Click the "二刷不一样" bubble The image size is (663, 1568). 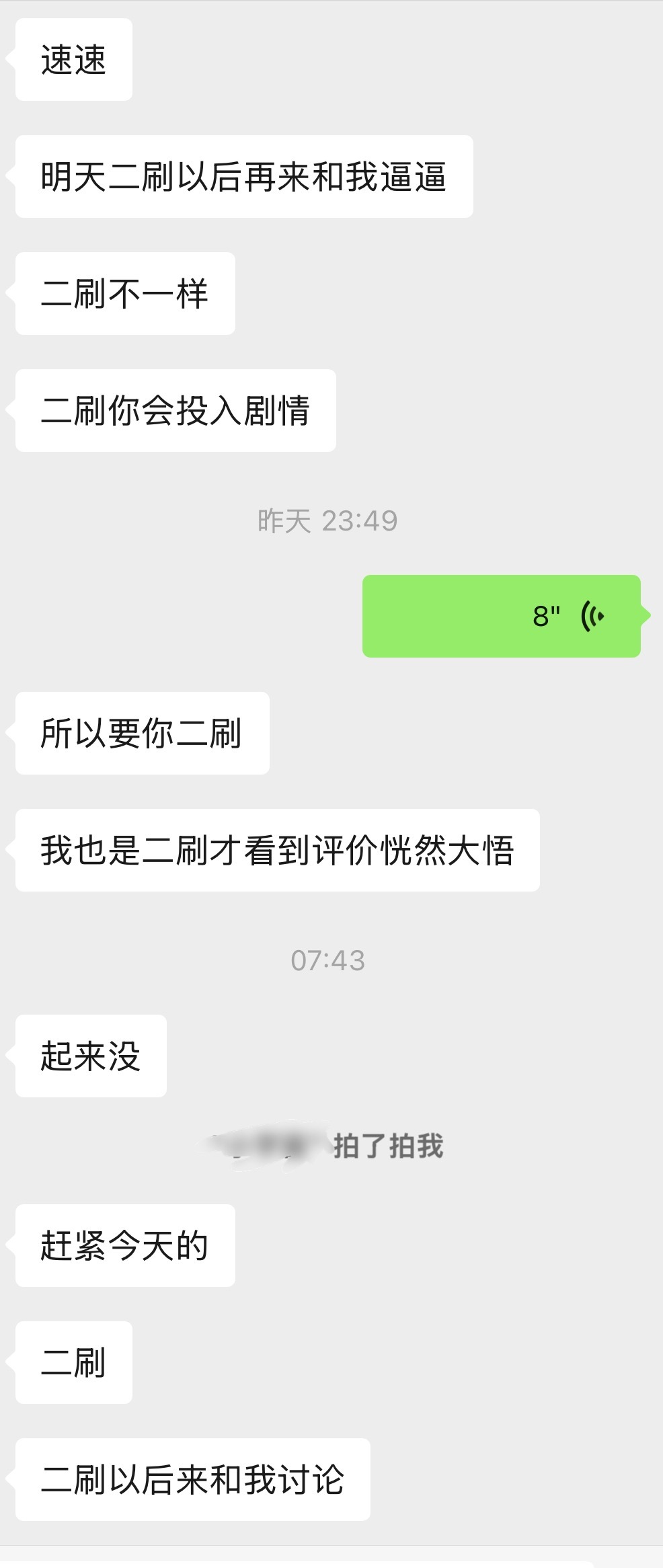(124, 292)
